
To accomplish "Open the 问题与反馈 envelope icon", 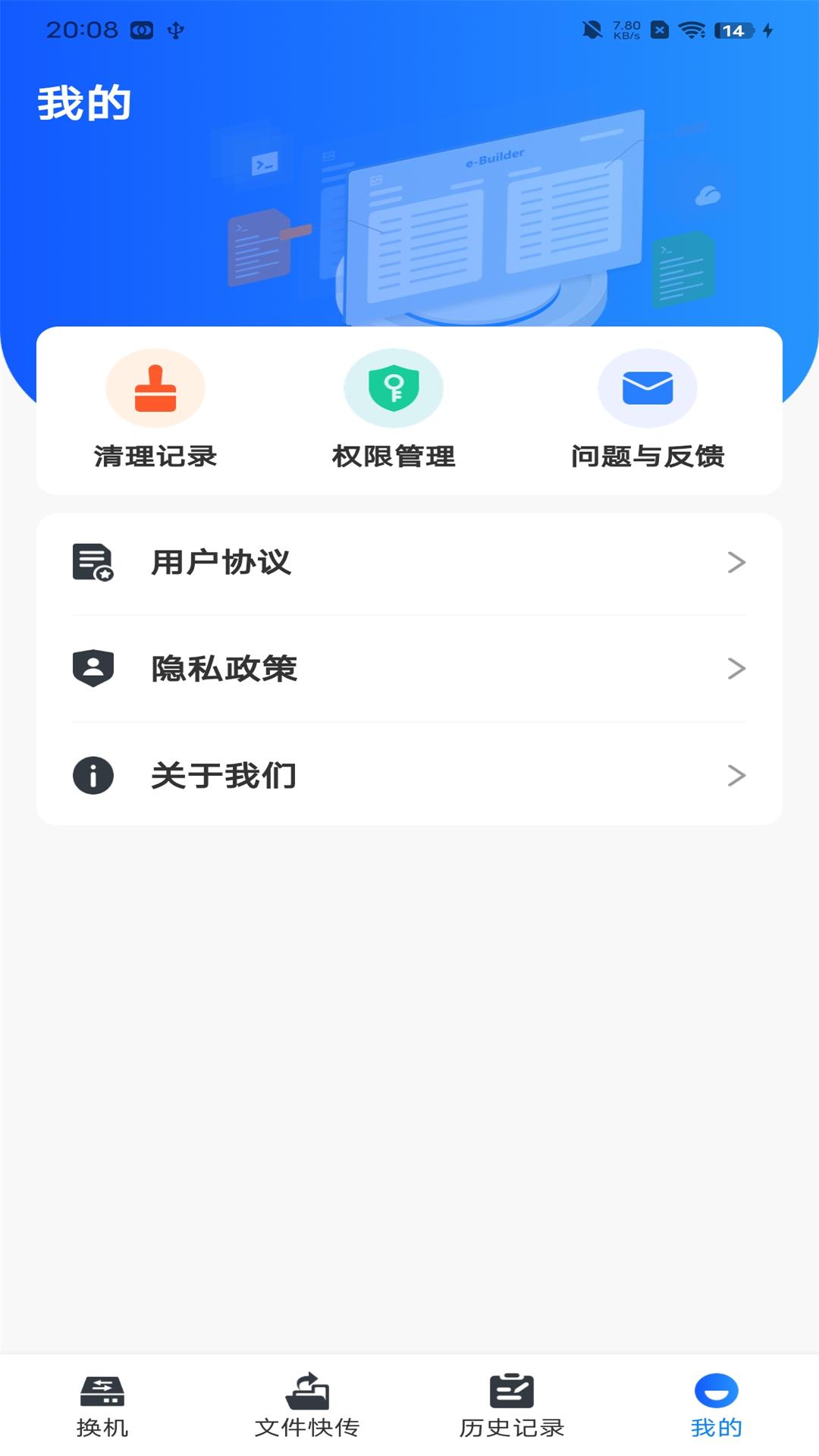I will click(x=648, y=388).
